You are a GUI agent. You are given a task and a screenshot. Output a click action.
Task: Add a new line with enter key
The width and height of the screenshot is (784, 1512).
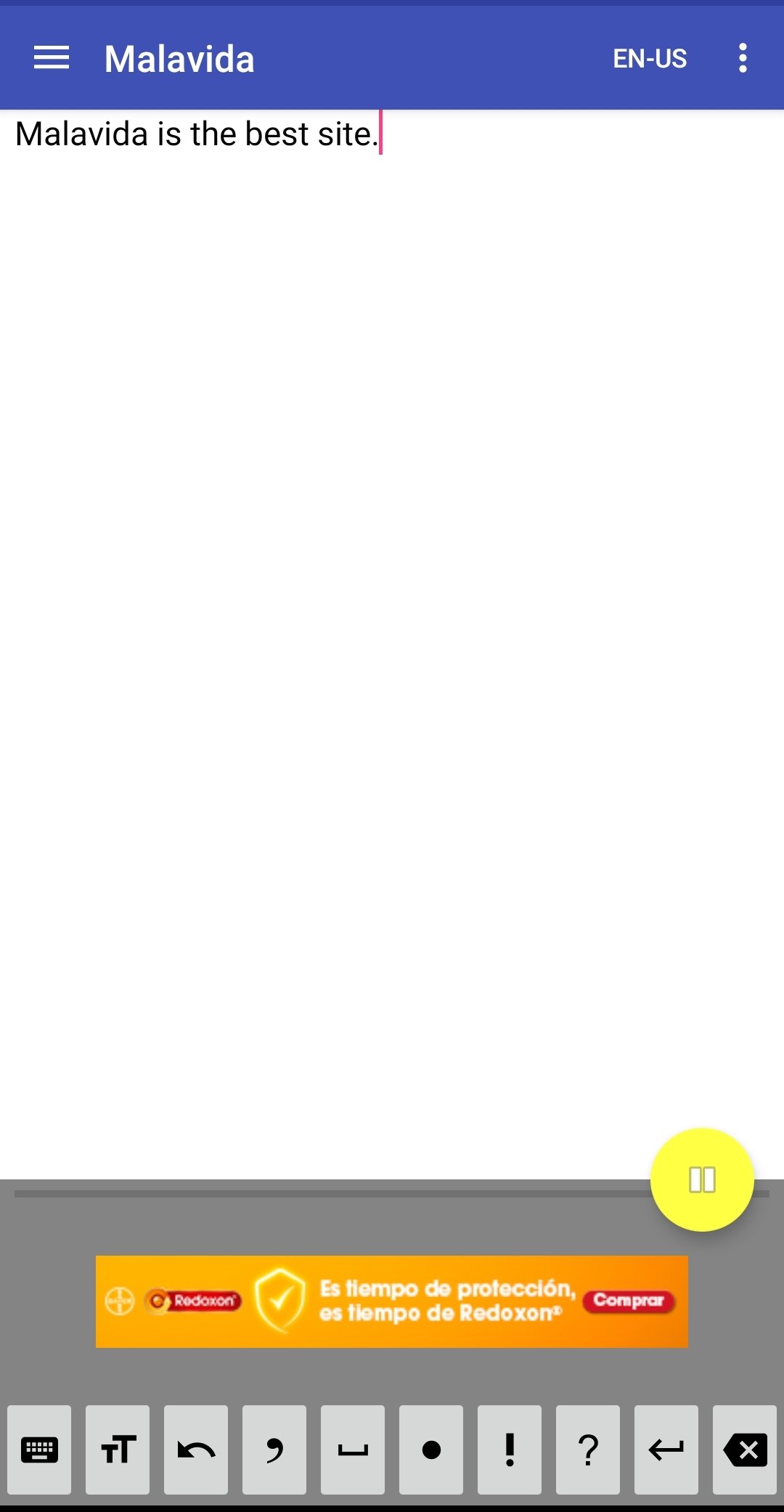coord(666,1450)
